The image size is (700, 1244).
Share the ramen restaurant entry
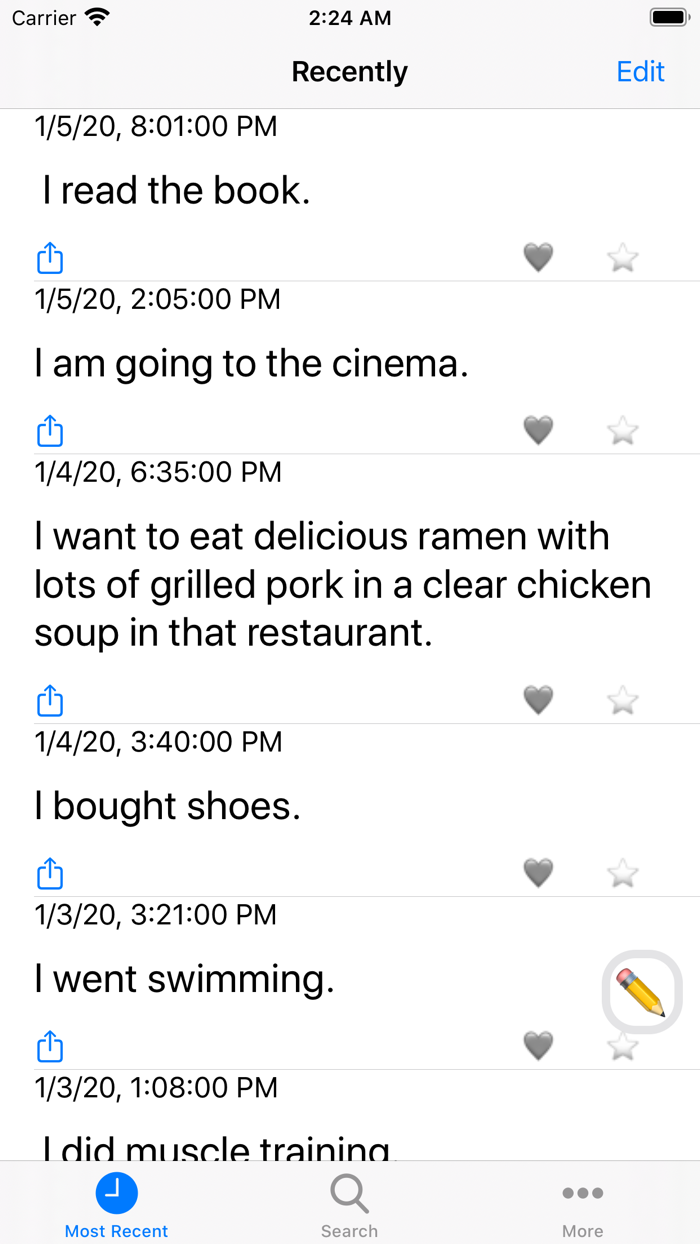pyautogui.click(x=50, y=700)
